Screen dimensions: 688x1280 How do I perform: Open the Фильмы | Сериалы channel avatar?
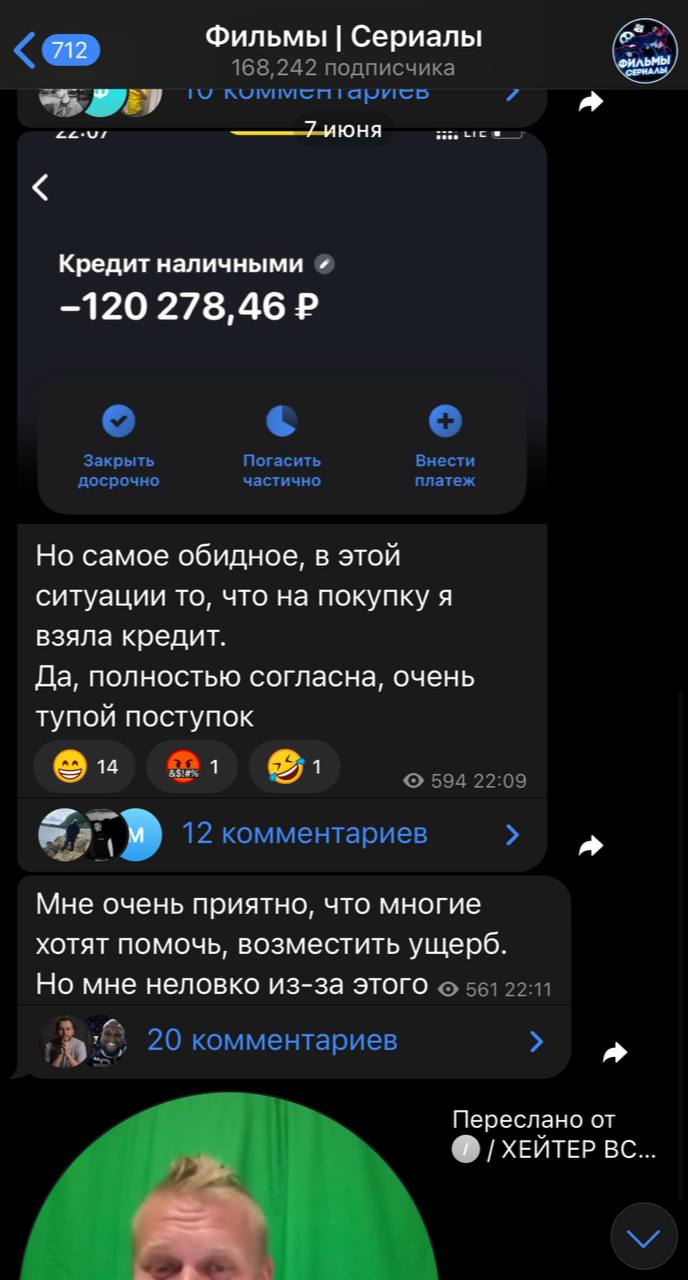pos(644,50)
